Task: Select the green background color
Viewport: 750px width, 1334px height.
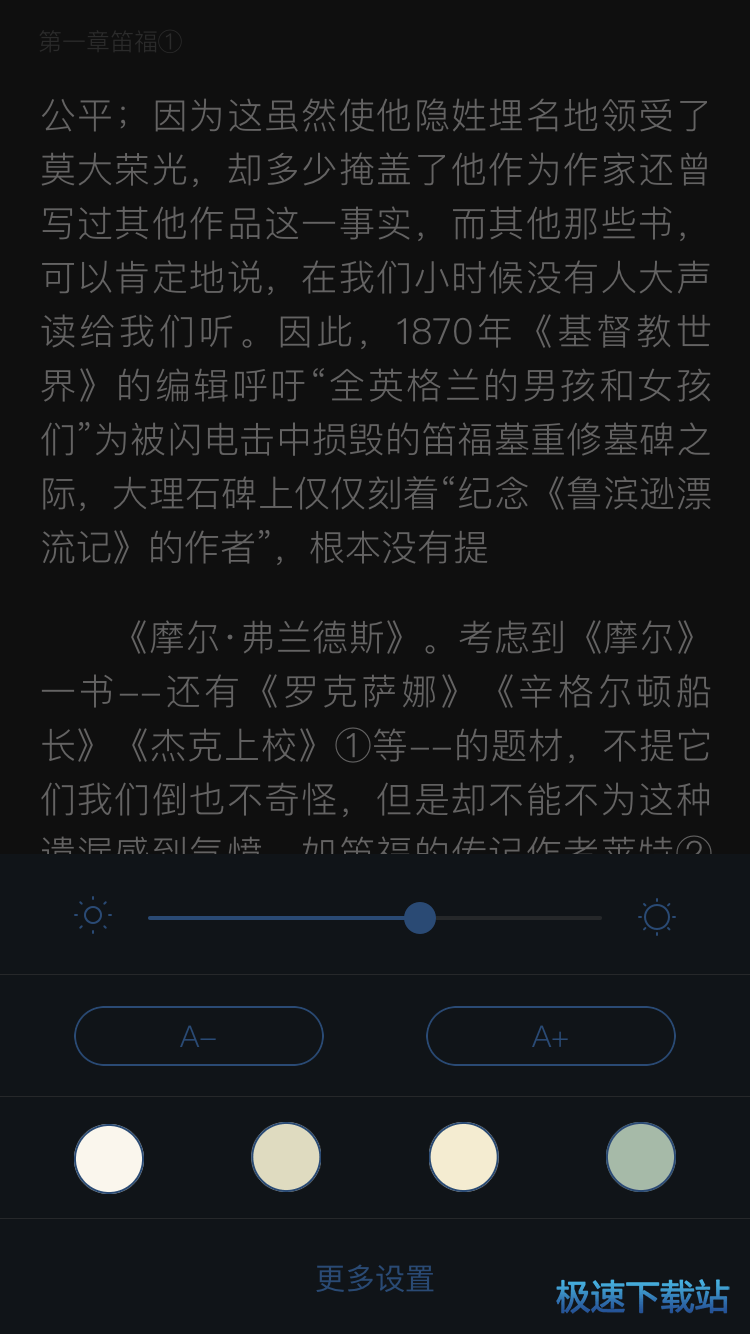Action: click(641, 1157)
